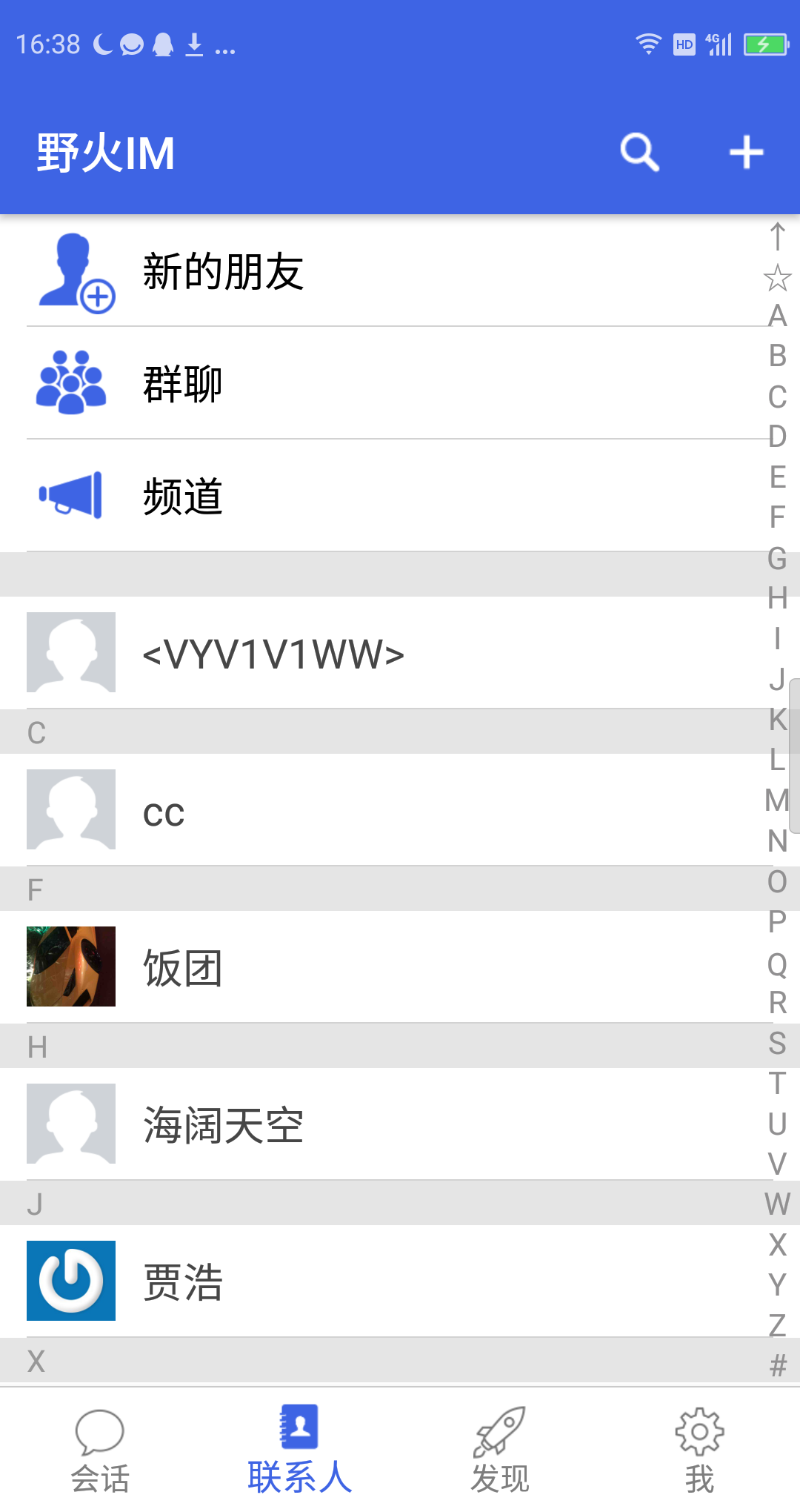The width and height of the screenshot is (800, 1512).
Task: Open 频道 channels
Action: click(x=400, y=496)
